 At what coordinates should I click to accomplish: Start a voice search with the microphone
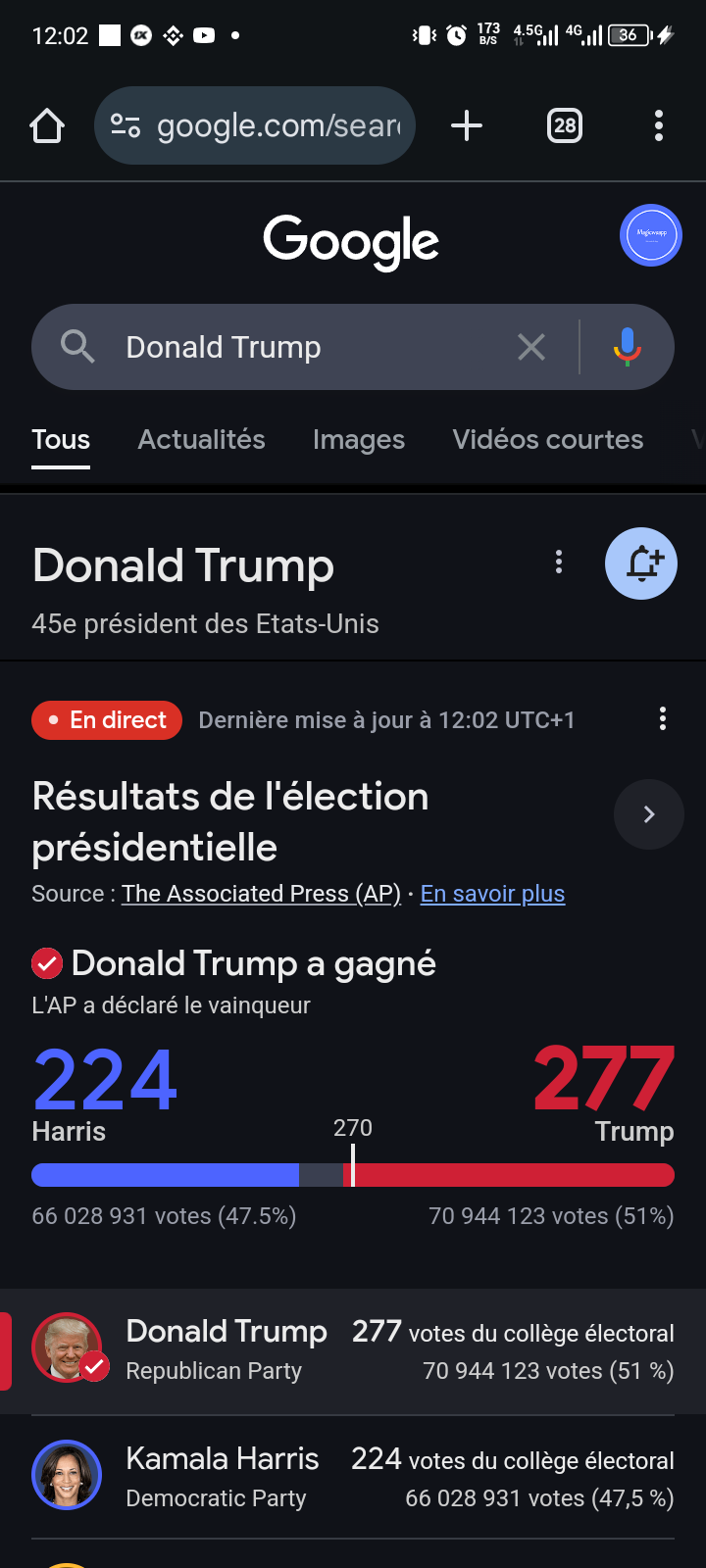[x=628, y=347]
